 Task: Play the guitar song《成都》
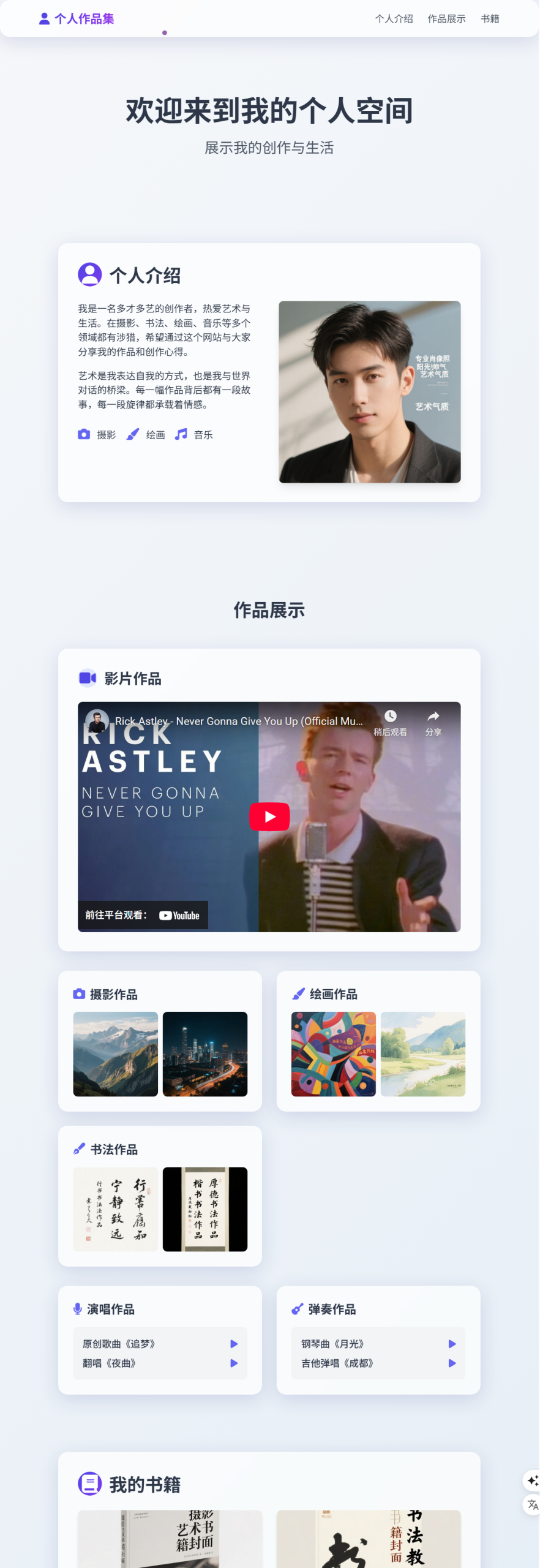pyautogui.click(x=452, y=1363)
